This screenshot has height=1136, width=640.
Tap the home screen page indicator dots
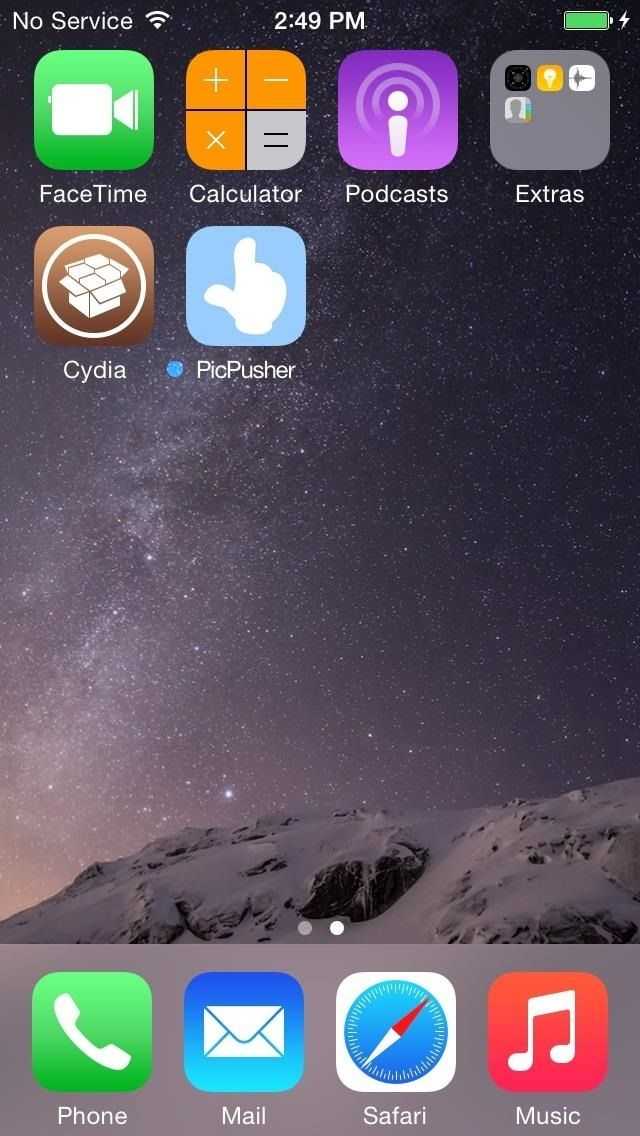click(x=321, y=928)
